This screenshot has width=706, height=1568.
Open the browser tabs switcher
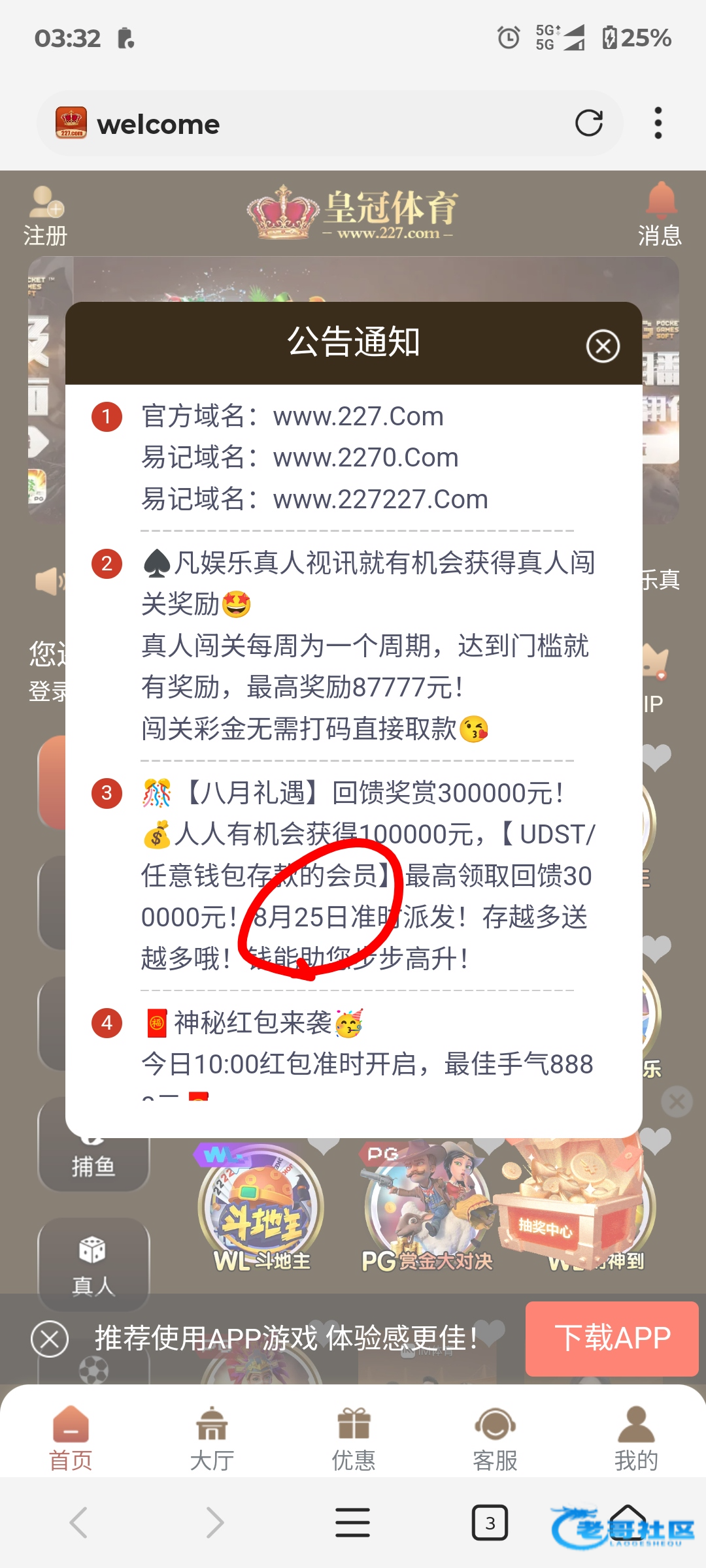coord(490,1523)
